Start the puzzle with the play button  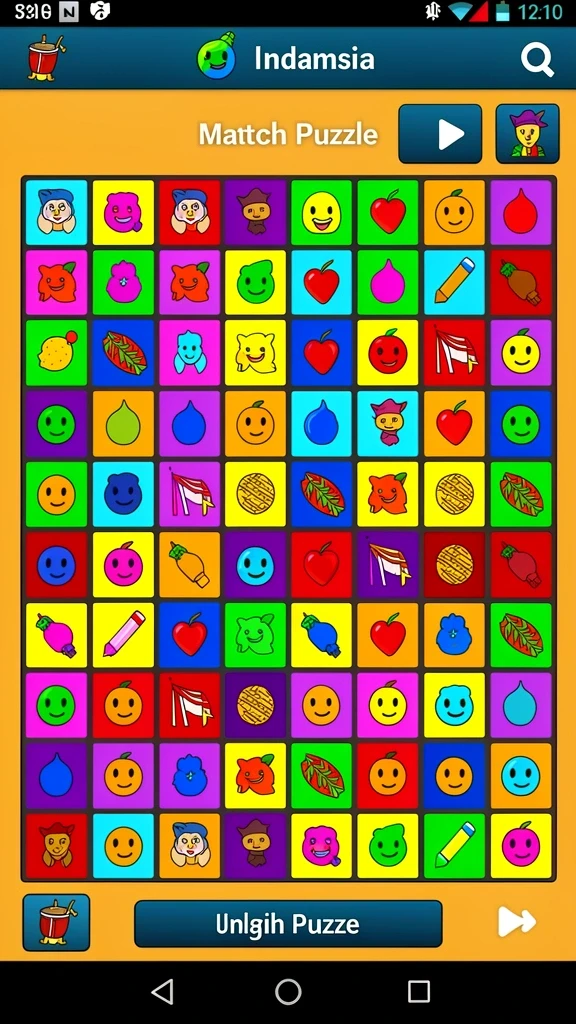coord(440,134)
